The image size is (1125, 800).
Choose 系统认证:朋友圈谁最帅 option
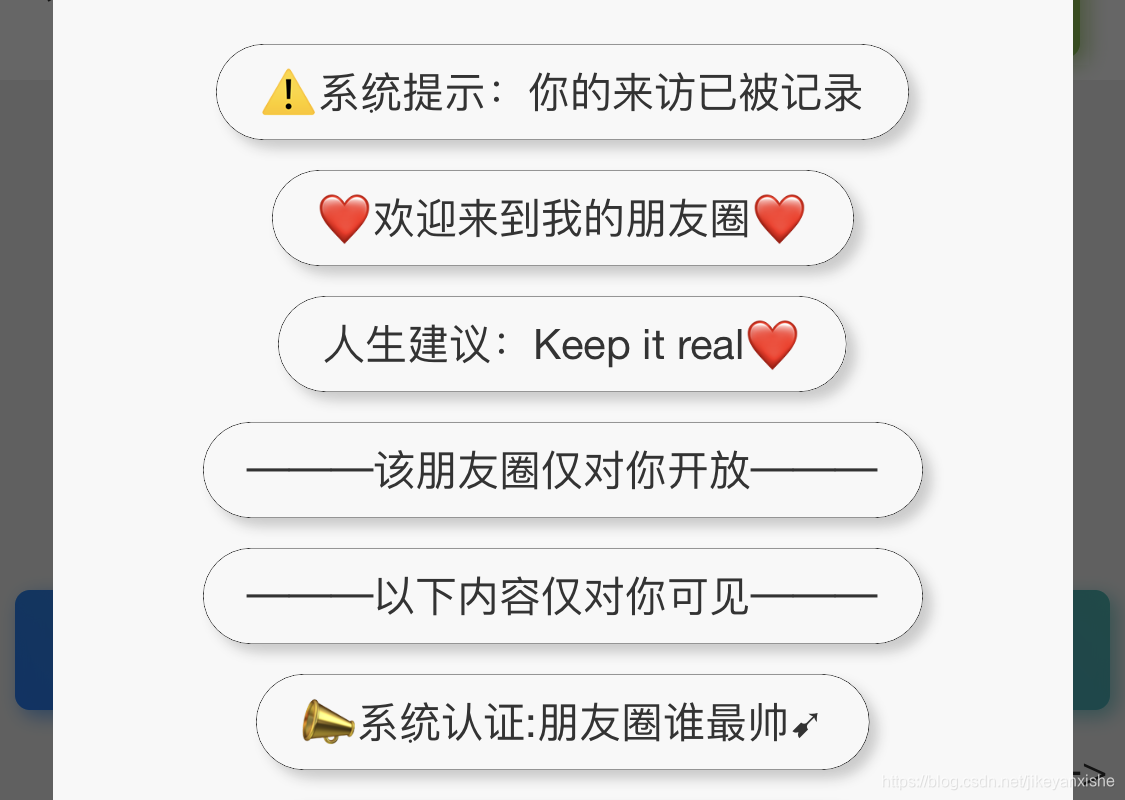click(562, 722)
